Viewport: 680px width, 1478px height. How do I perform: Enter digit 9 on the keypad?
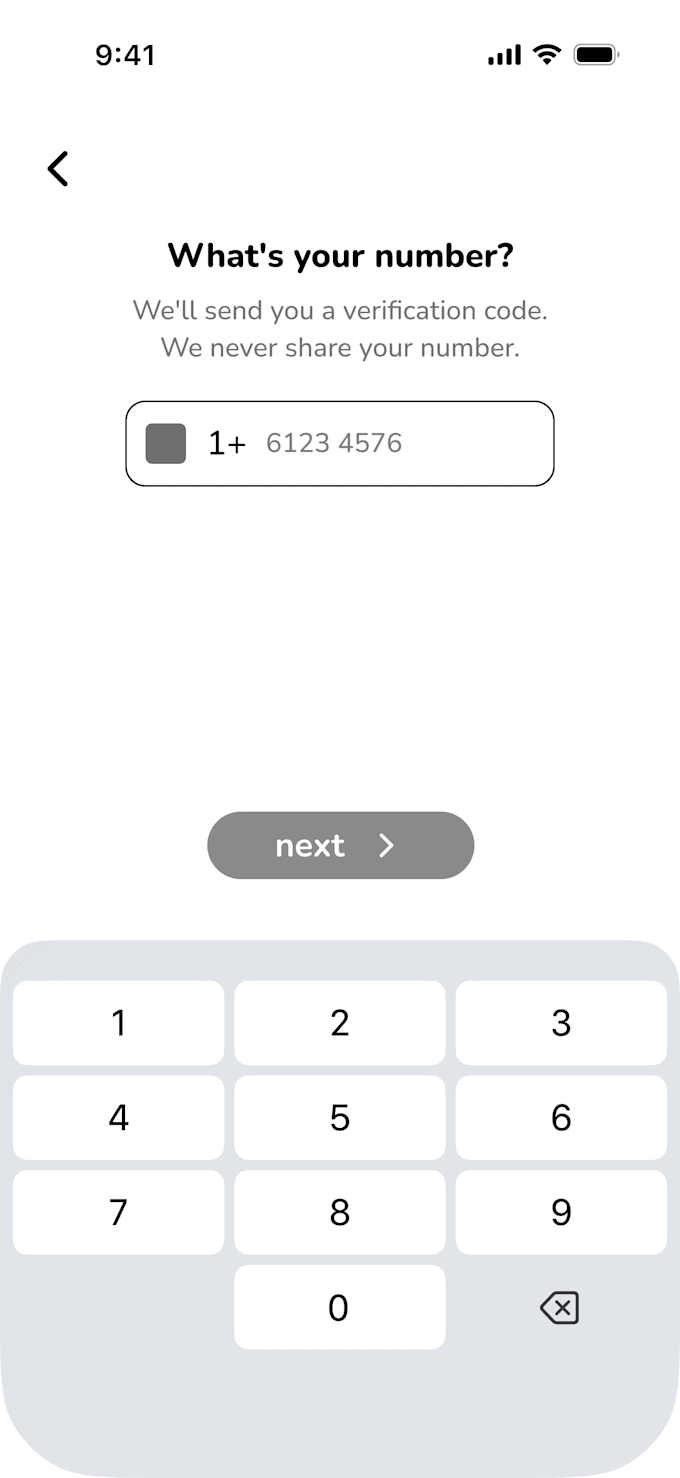[561, 1212]
